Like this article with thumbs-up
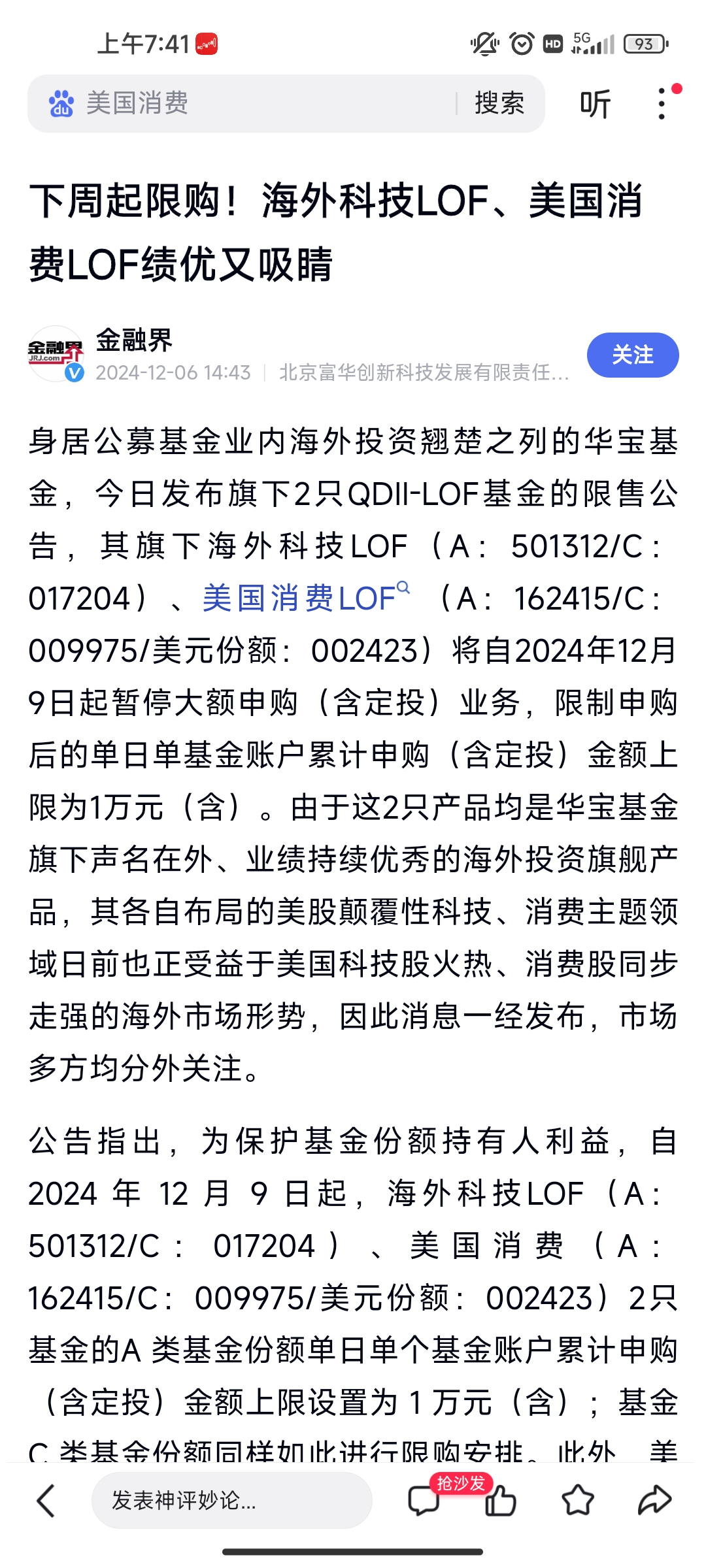Viewport: 706px width, 1568px height. [501, 1500]
